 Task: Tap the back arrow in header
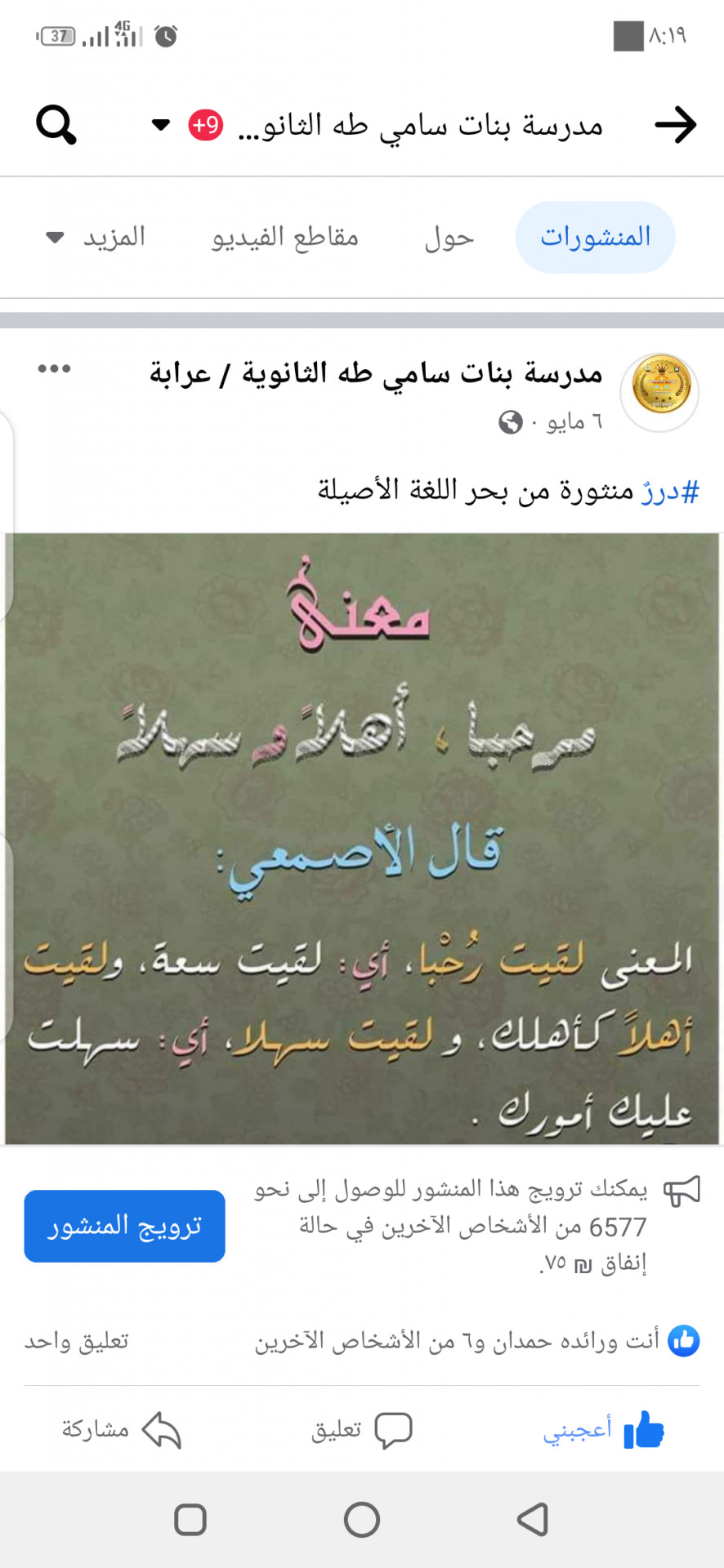tap(675, 125)
